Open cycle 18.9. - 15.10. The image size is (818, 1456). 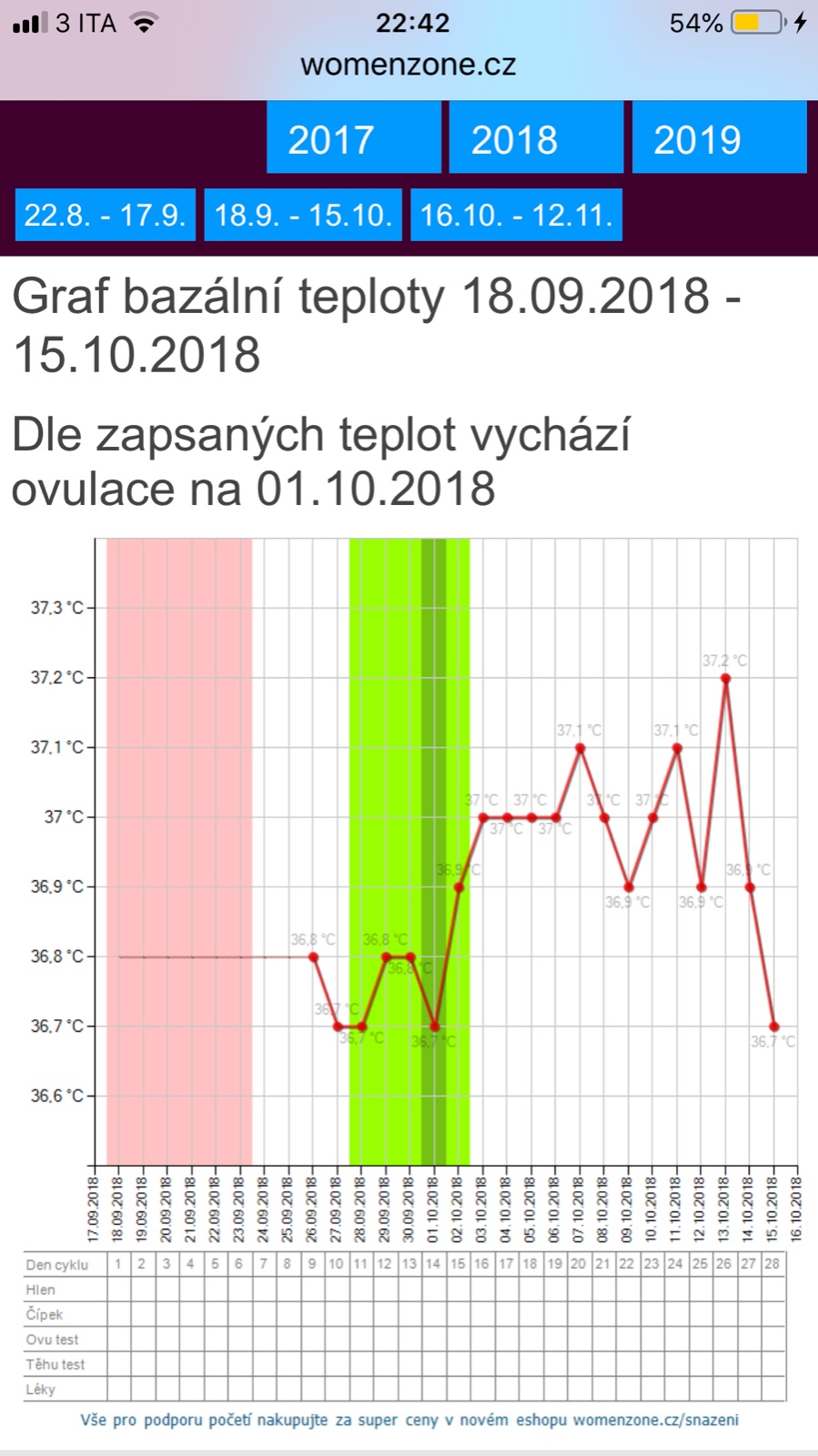(x=303, y=216)
